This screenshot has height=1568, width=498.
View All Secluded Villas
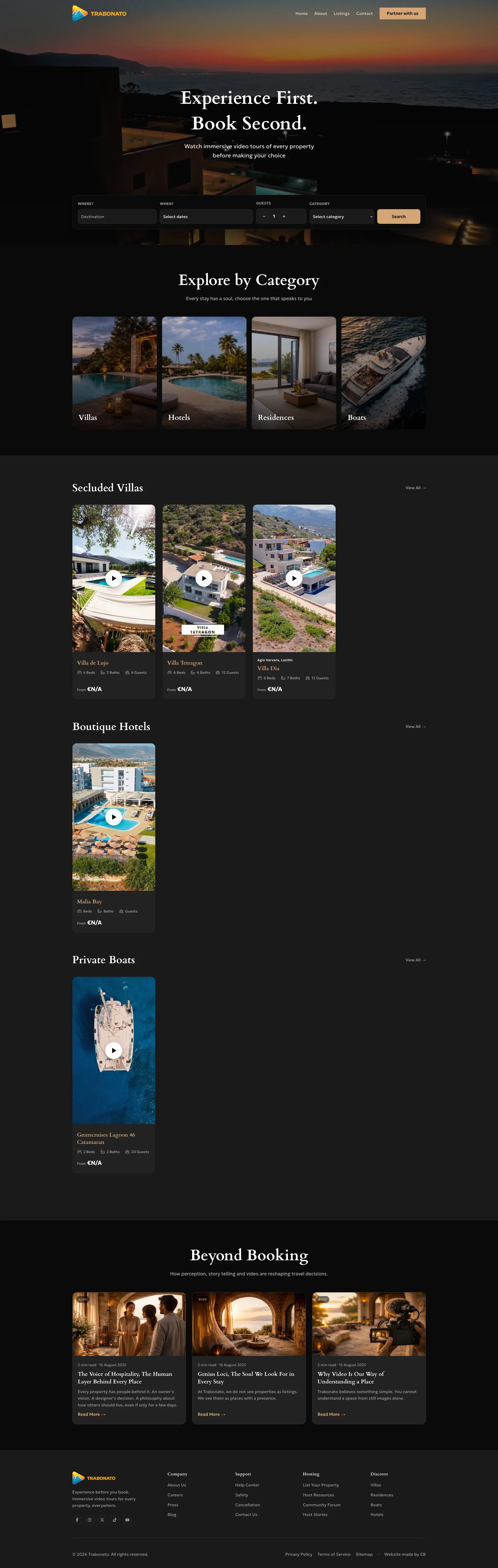click(415, 488)
